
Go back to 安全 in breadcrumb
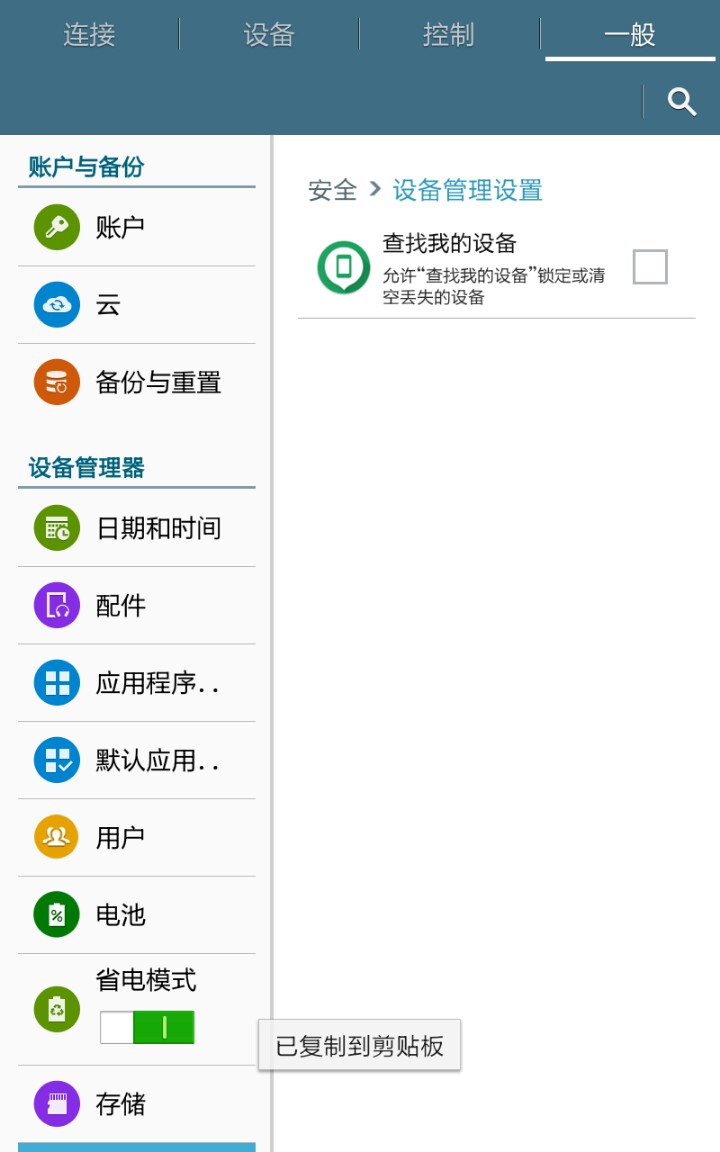click(332, 190)
